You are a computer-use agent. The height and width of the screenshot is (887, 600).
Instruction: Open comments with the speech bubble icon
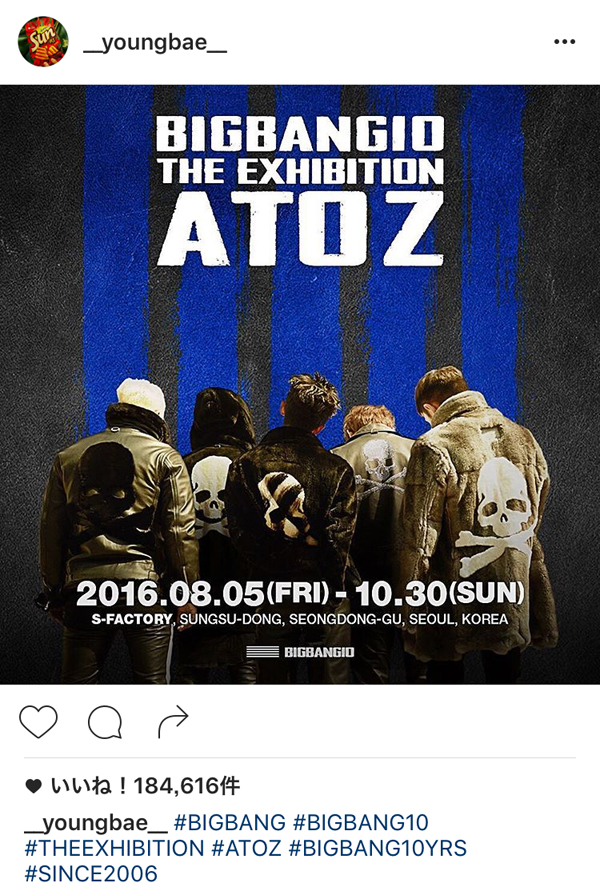[x=105, y=721]
